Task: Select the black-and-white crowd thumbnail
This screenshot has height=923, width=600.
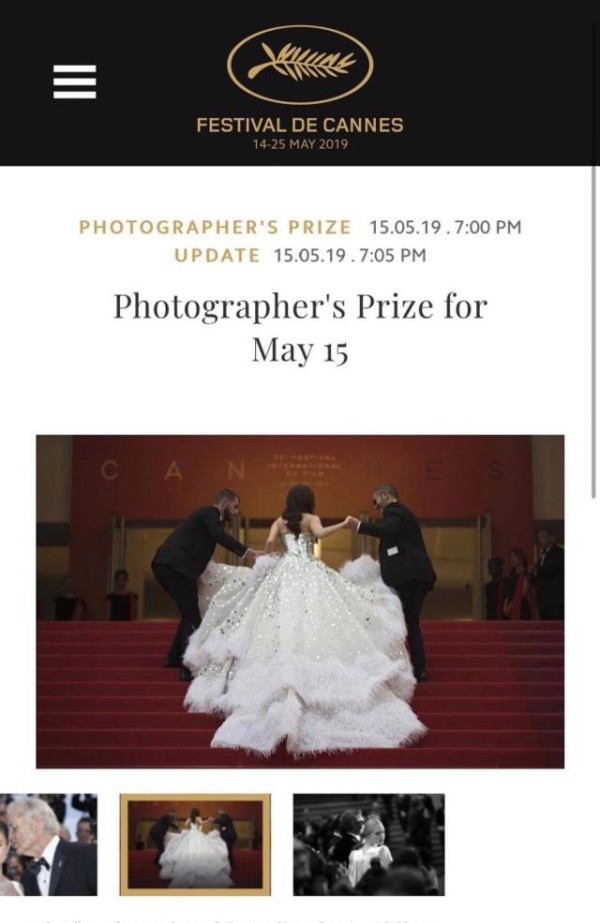Action: (368, 844)
